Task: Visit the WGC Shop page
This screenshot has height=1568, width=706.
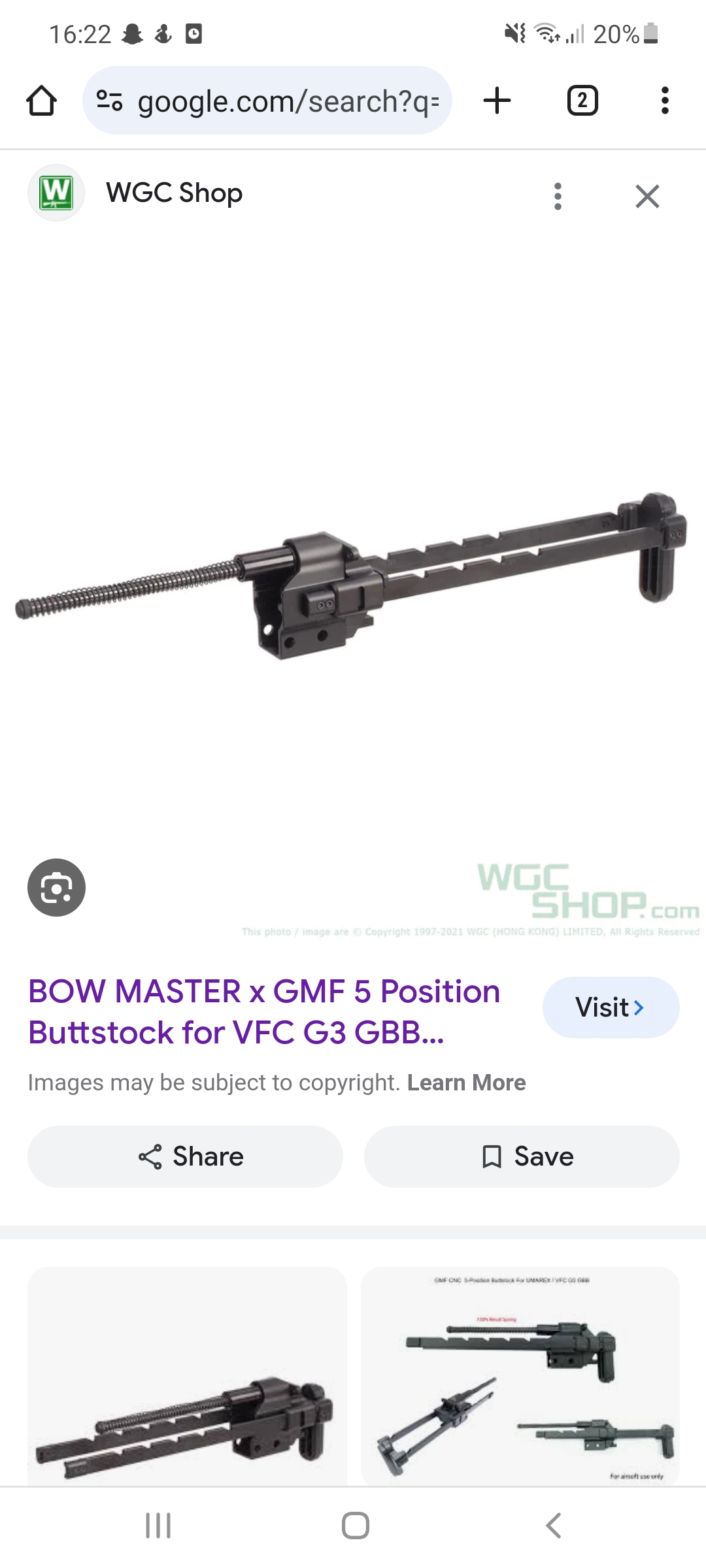Action: pos(611,1007)
